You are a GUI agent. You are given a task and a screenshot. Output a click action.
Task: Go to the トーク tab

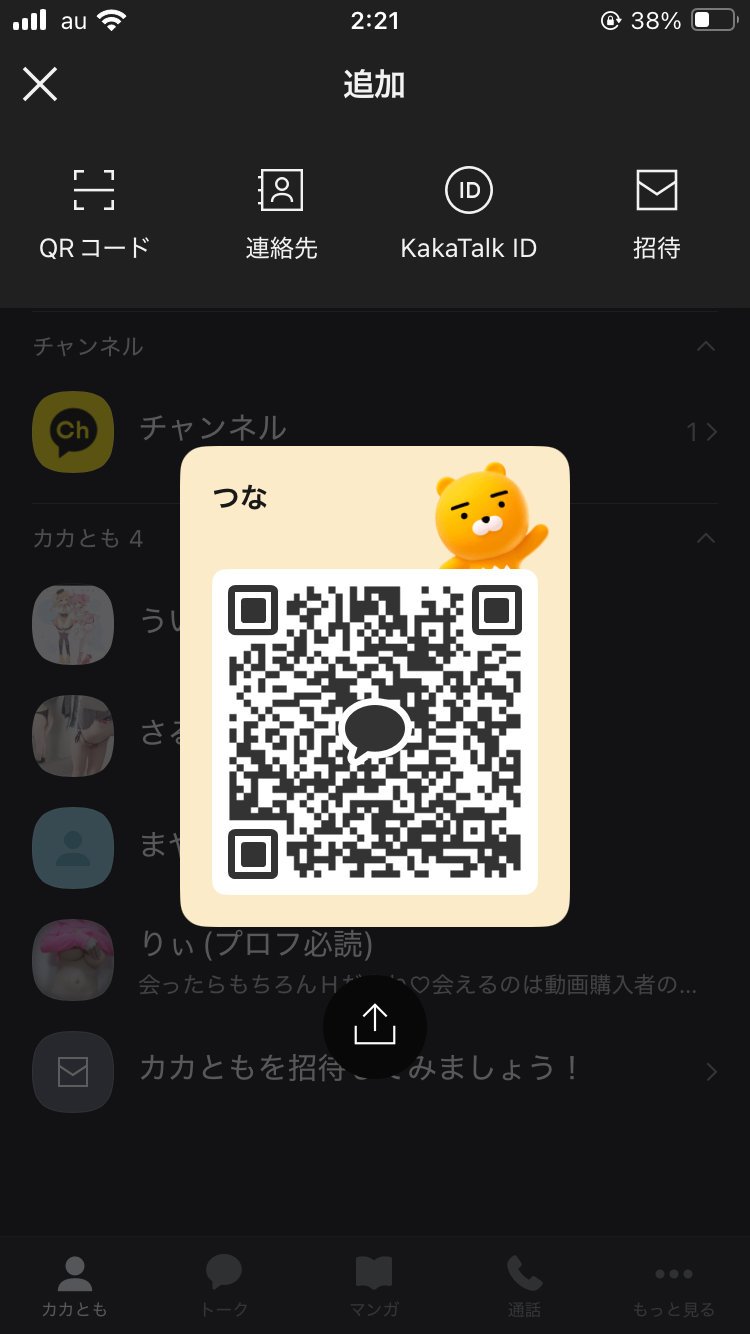[224, 1286]
